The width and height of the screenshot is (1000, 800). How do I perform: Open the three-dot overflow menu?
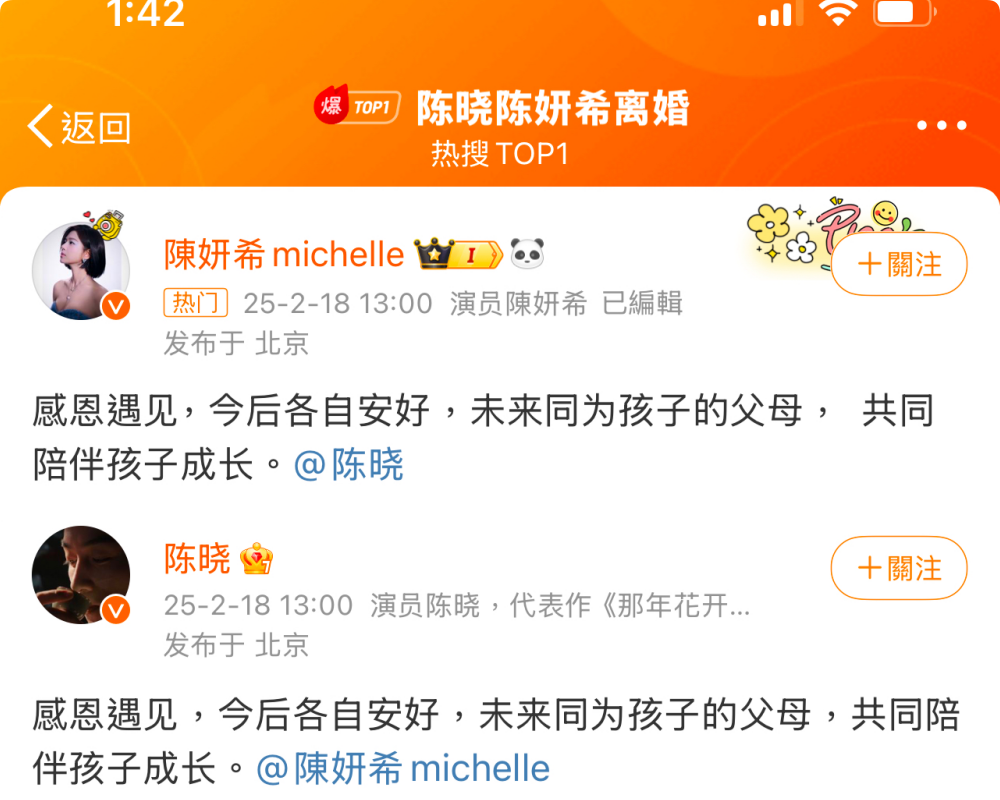(941, 126)
